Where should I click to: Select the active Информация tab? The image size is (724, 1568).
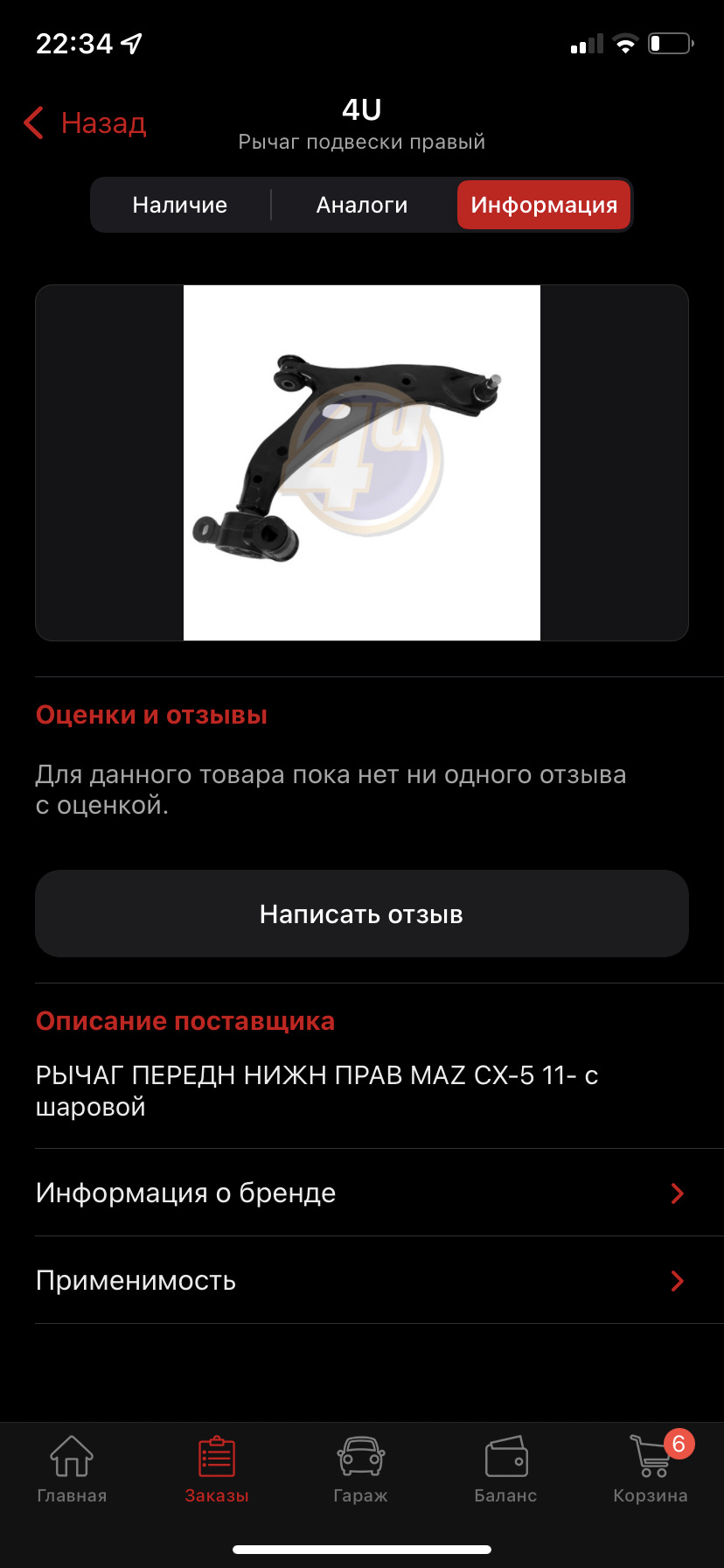coord(543,205)
